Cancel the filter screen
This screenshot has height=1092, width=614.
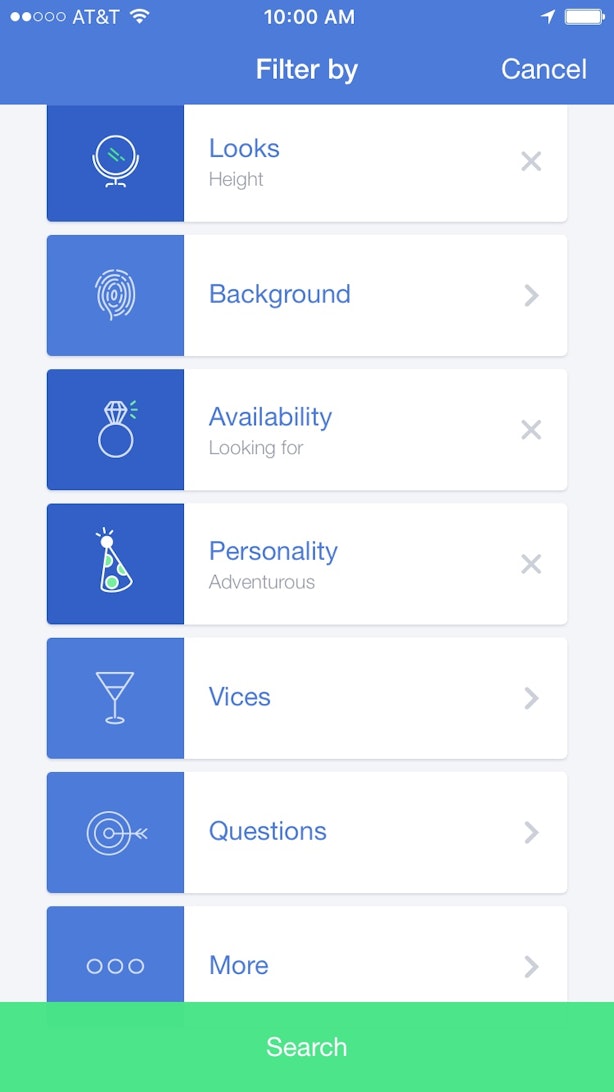tap(544, 69)
